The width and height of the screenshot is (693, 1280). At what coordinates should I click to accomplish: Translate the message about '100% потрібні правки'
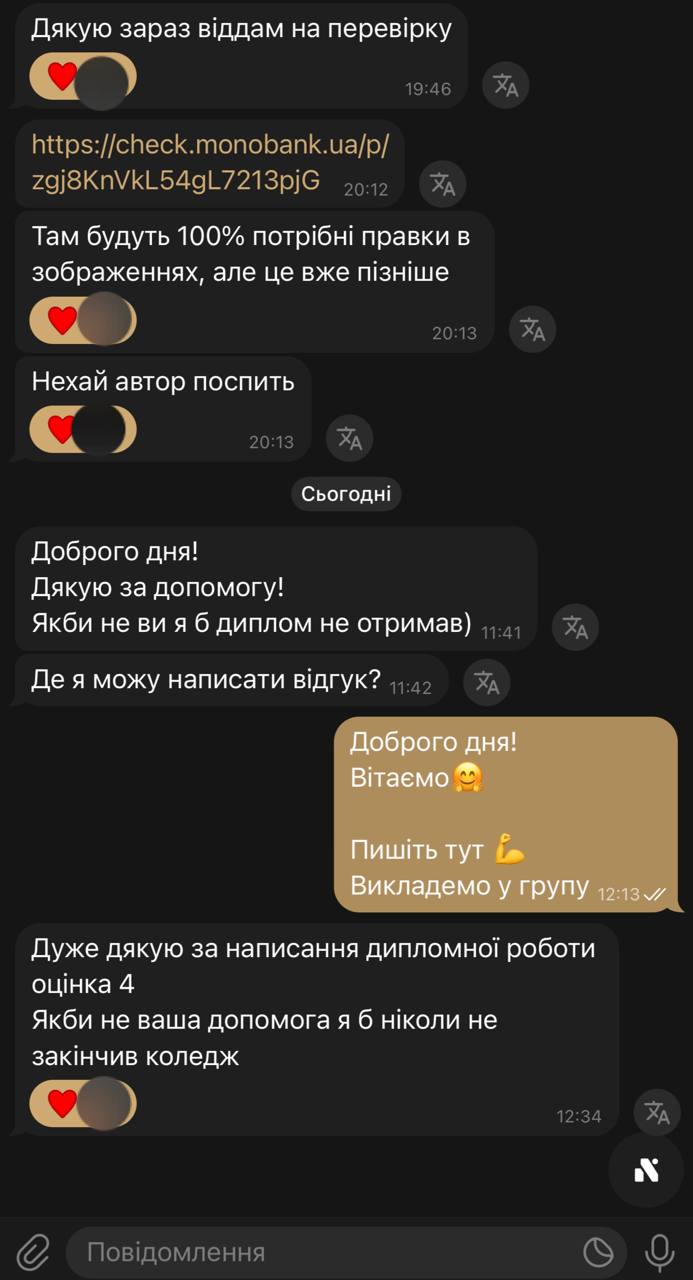(x=532, y=329)
